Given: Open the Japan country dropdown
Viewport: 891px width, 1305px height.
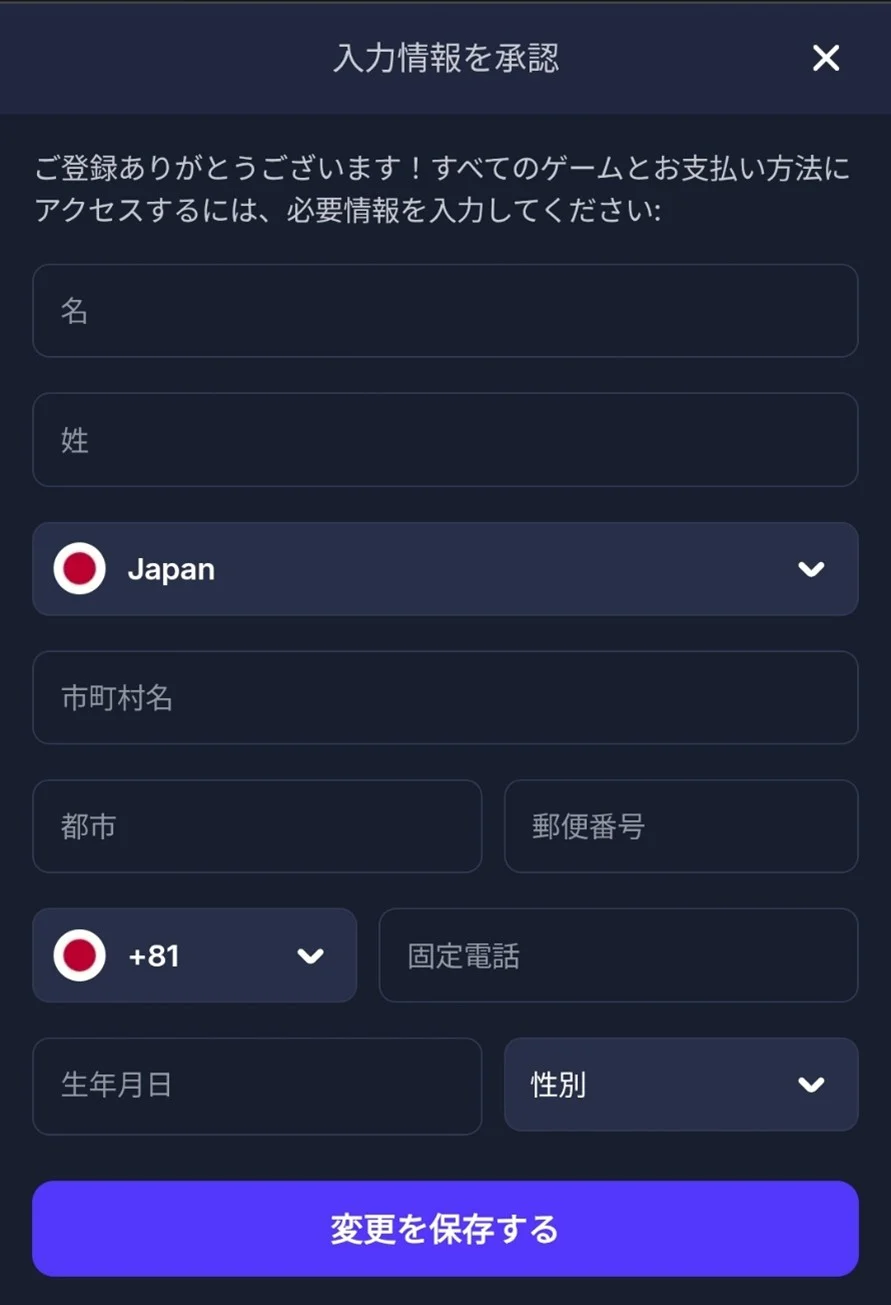Looking at the screenshot, I should 445,568.
